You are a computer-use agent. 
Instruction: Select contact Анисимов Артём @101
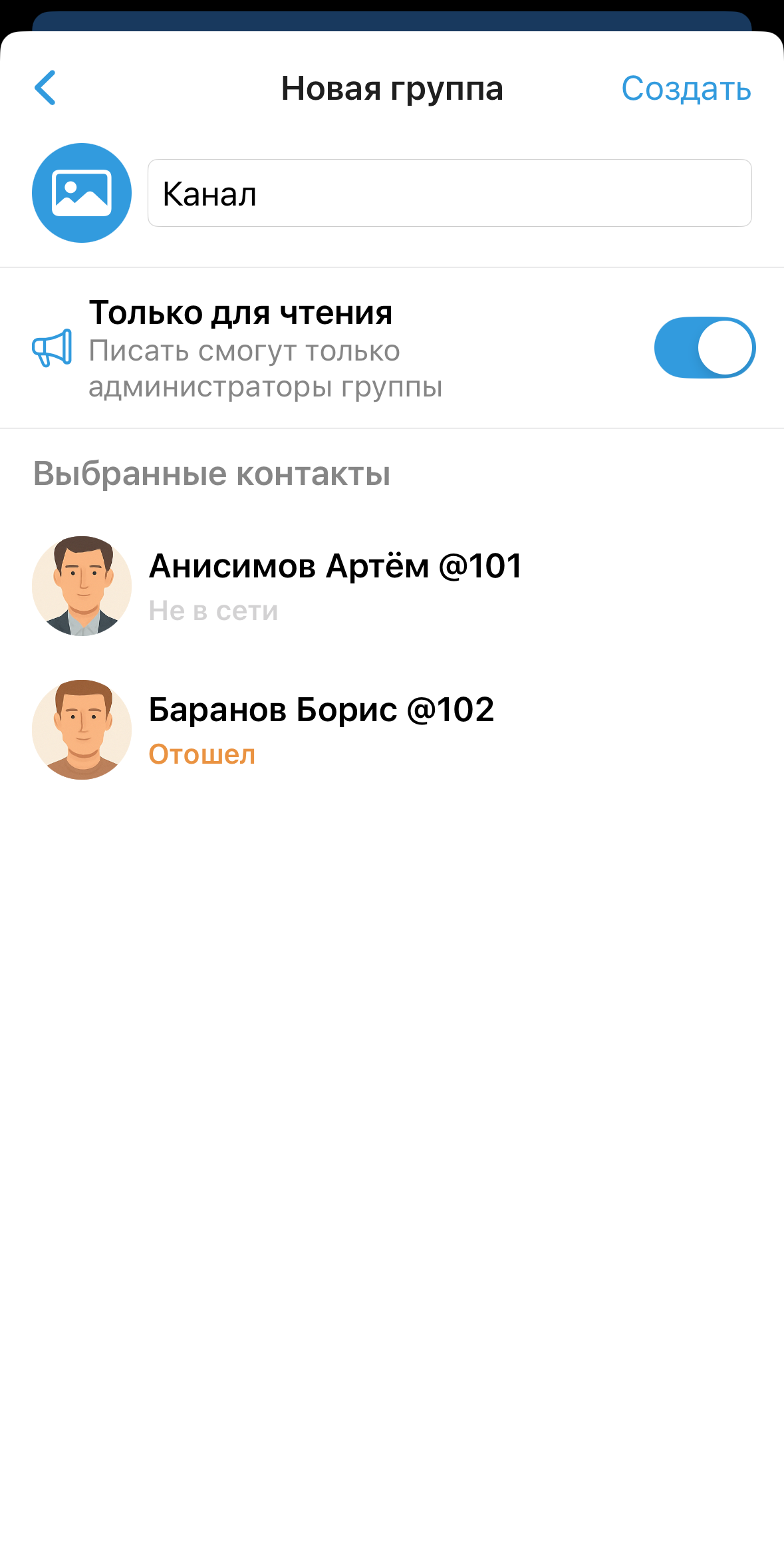(x=335, y=586)
